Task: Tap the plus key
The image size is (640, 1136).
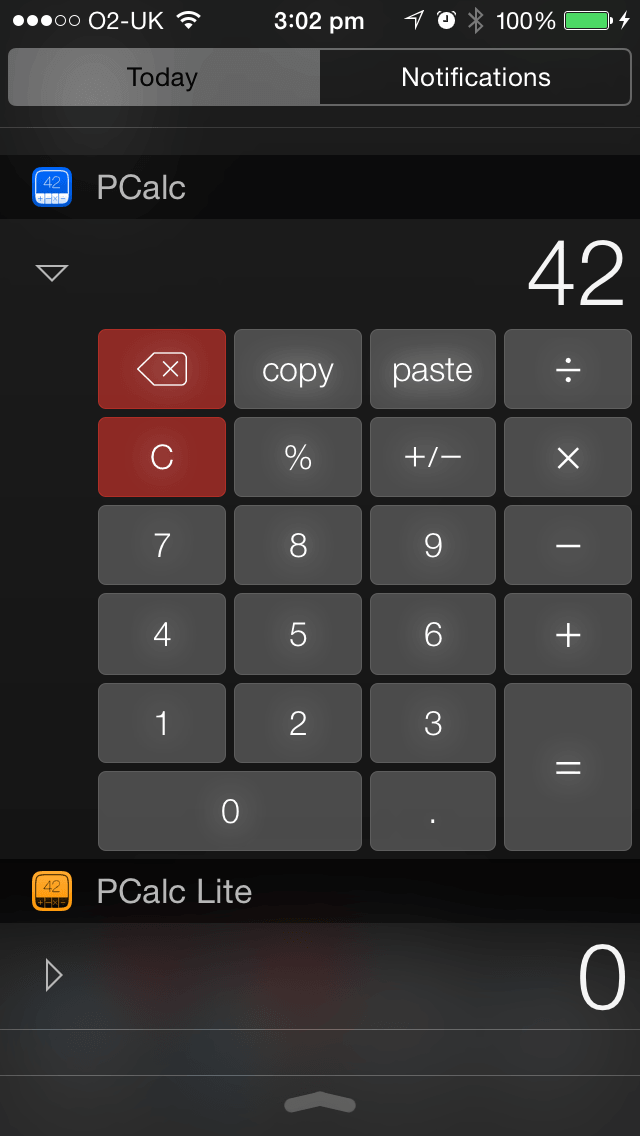Action: 568,634
